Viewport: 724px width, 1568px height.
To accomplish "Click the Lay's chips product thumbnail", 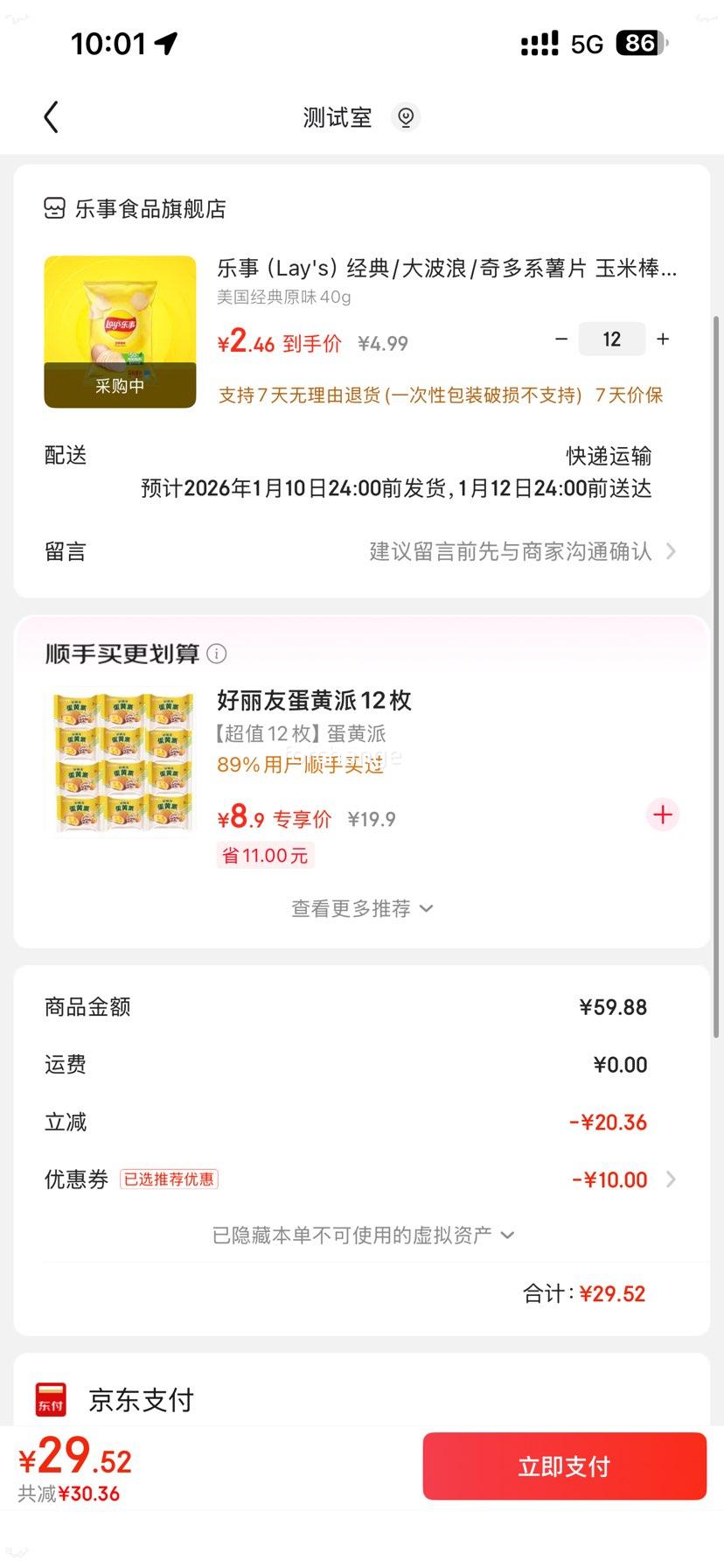I will coord(120,332).
